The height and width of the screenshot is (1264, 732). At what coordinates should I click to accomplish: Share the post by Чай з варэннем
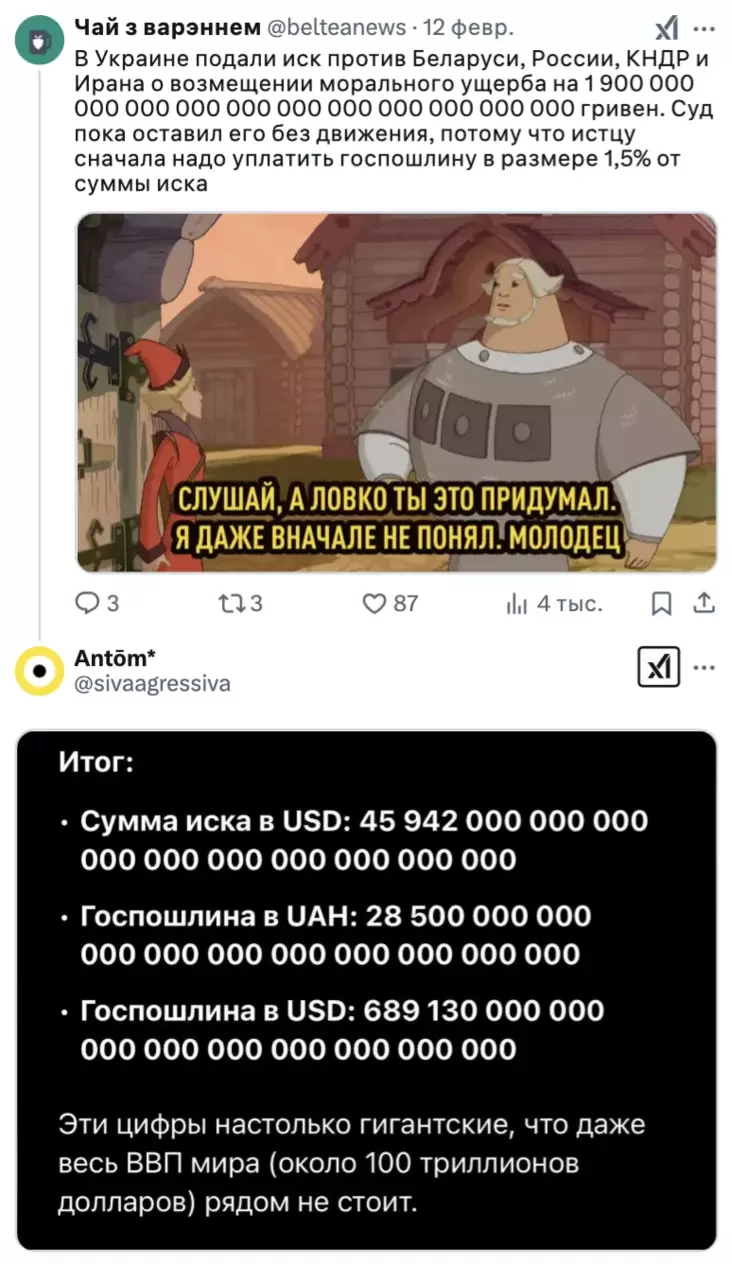(704, 603)
